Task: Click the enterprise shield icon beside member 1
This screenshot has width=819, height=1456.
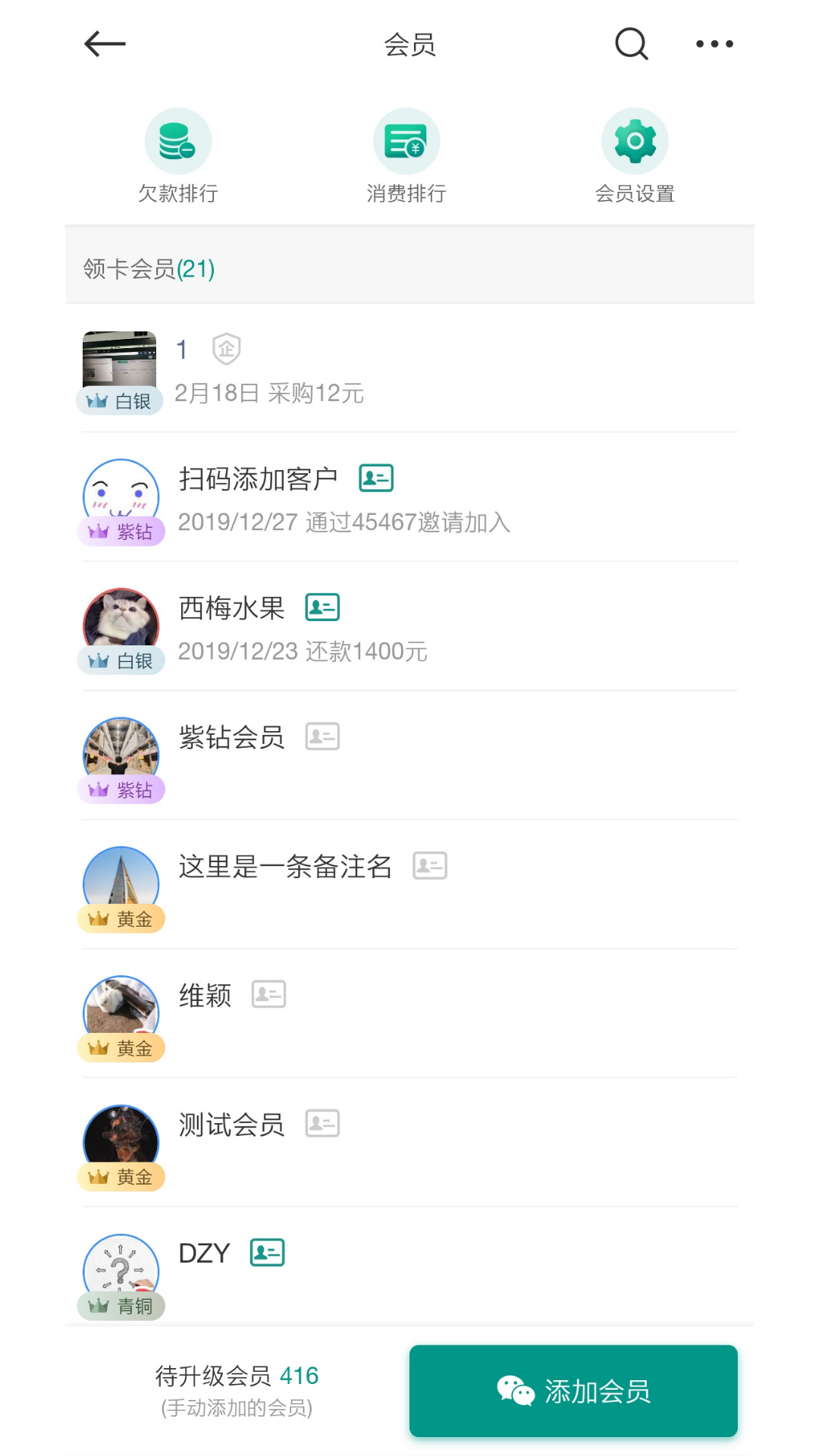Action: click(225, 350)
